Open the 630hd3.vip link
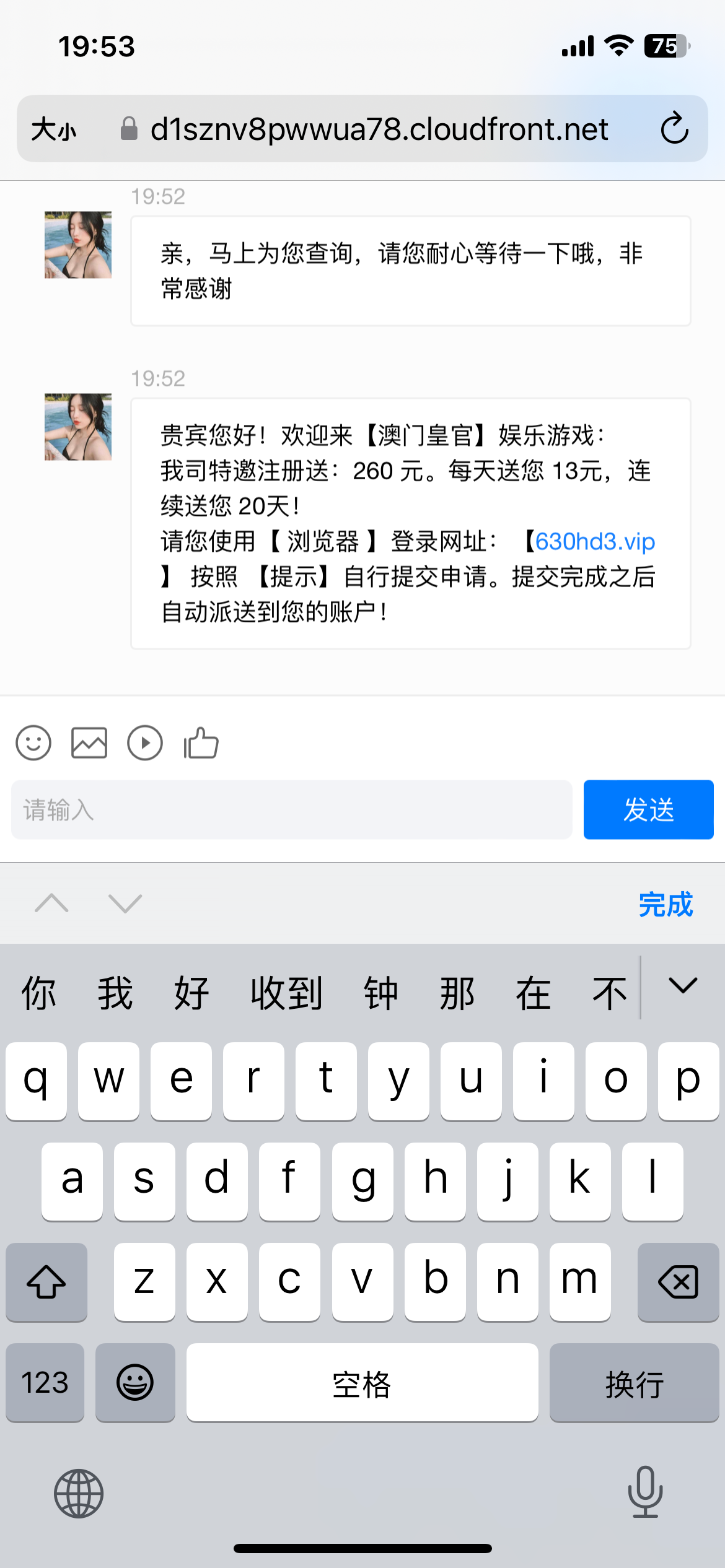Screen dimensions: 725x1568 click(x=595, y=542)
